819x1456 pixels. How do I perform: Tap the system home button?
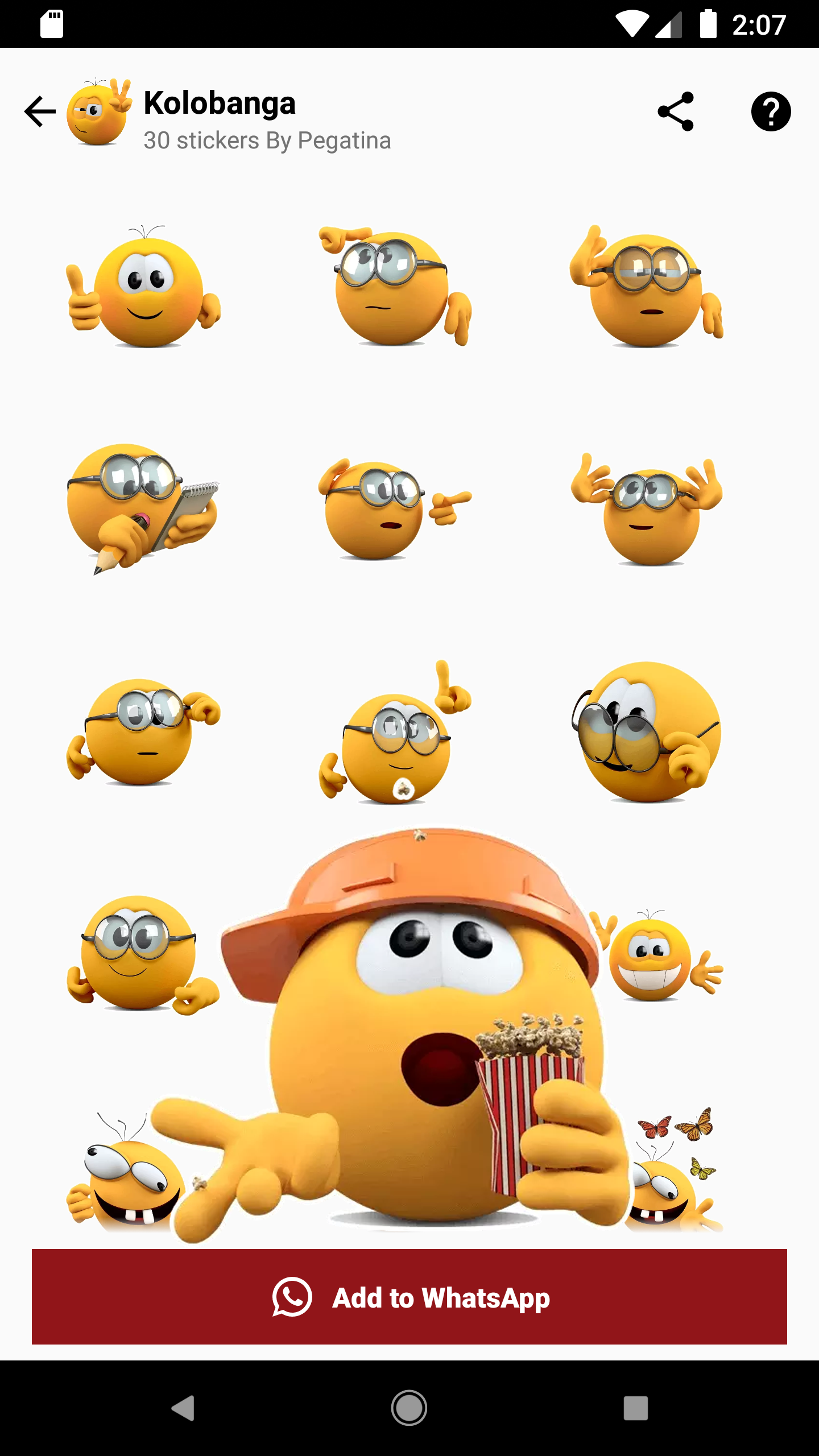(409, 1408)
